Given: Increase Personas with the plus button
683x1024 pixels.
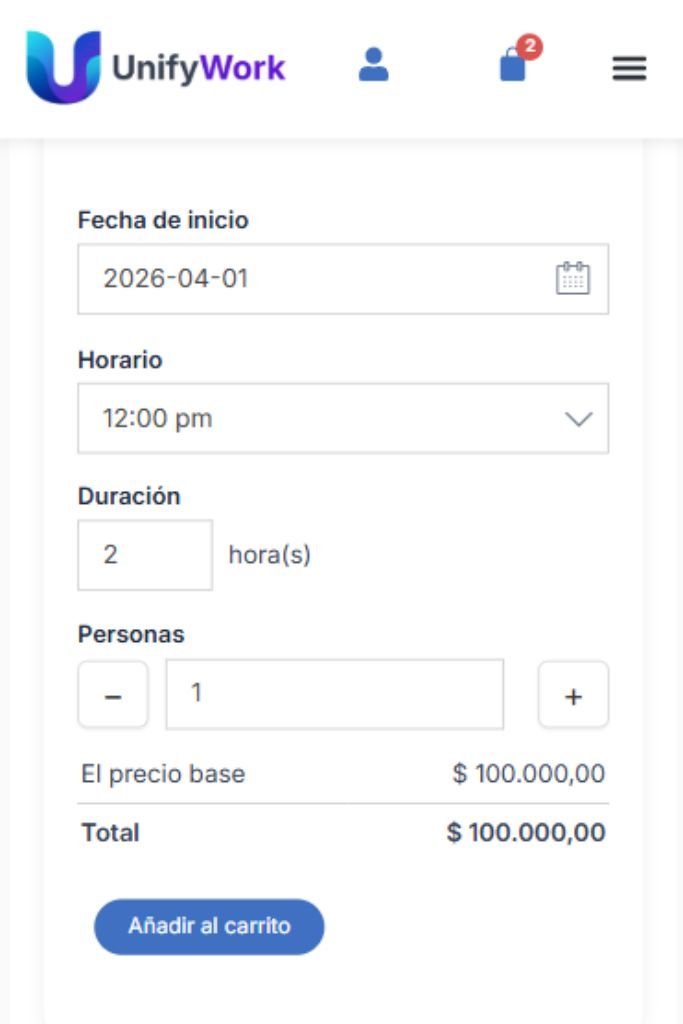Looking at the screenshot, I should 573,695.
